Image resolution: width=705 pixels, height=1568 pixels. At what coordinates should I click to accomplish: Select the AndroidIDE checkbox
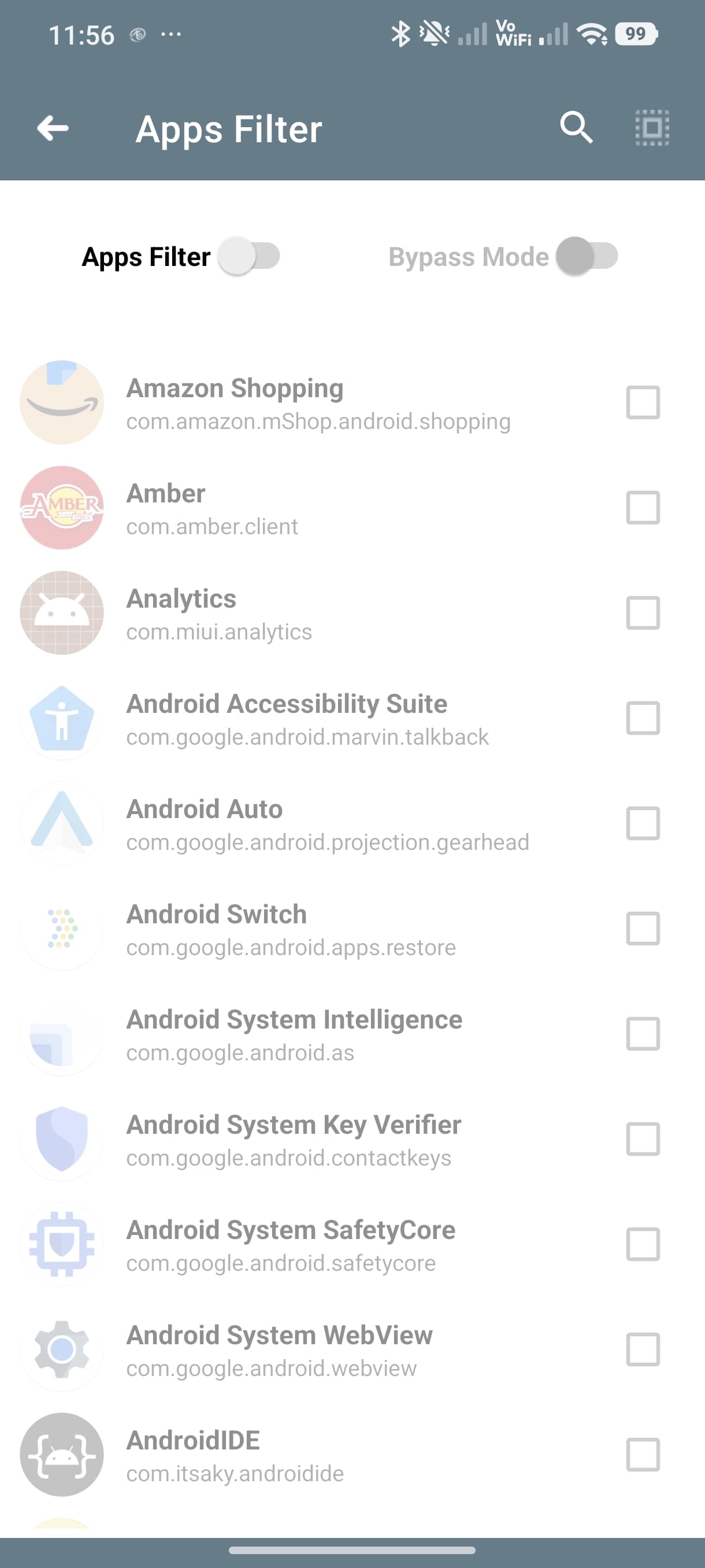pos(643,1455)
